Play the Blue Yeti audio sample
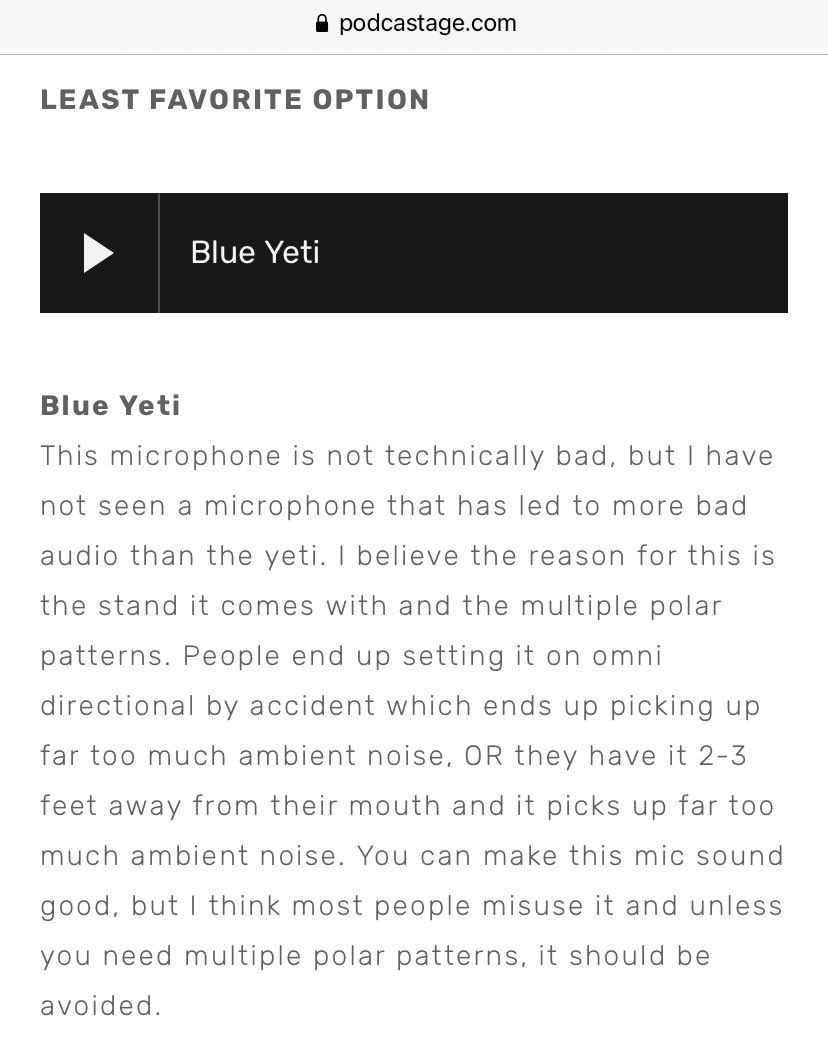 click(x=98, y=253)
